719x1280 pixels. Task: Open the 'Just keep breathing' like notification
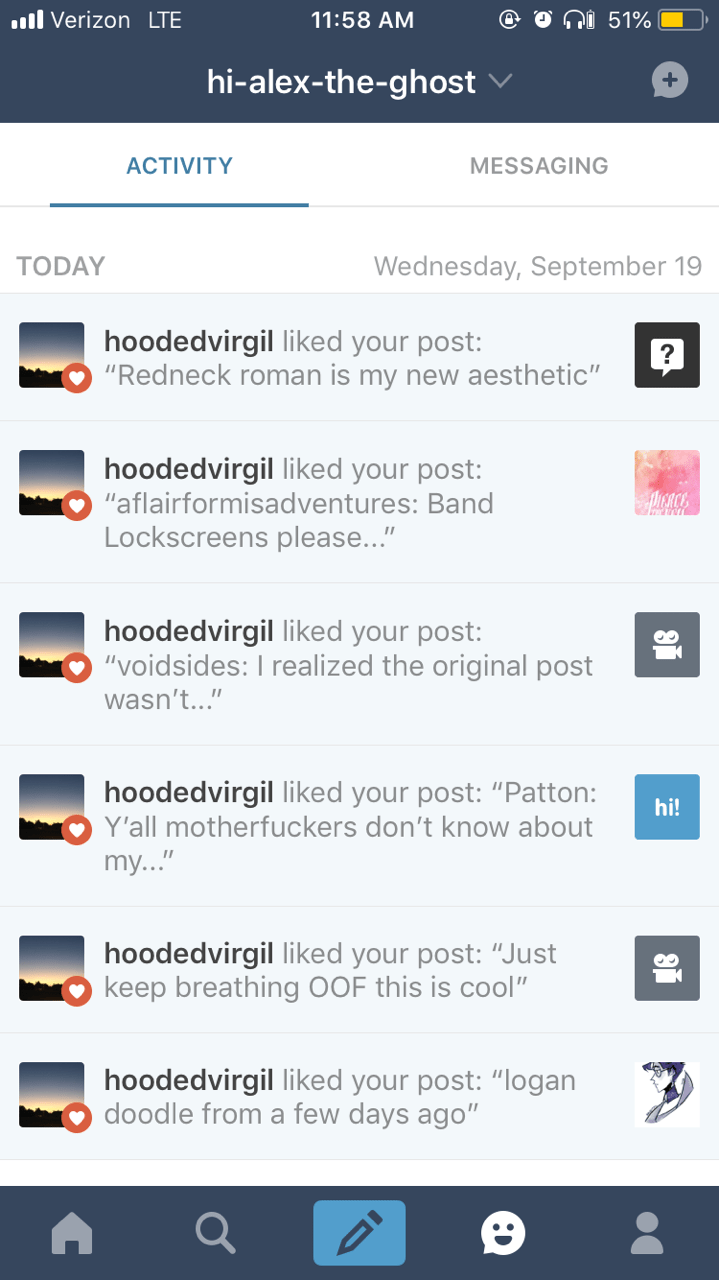click(x=350, y=970)
